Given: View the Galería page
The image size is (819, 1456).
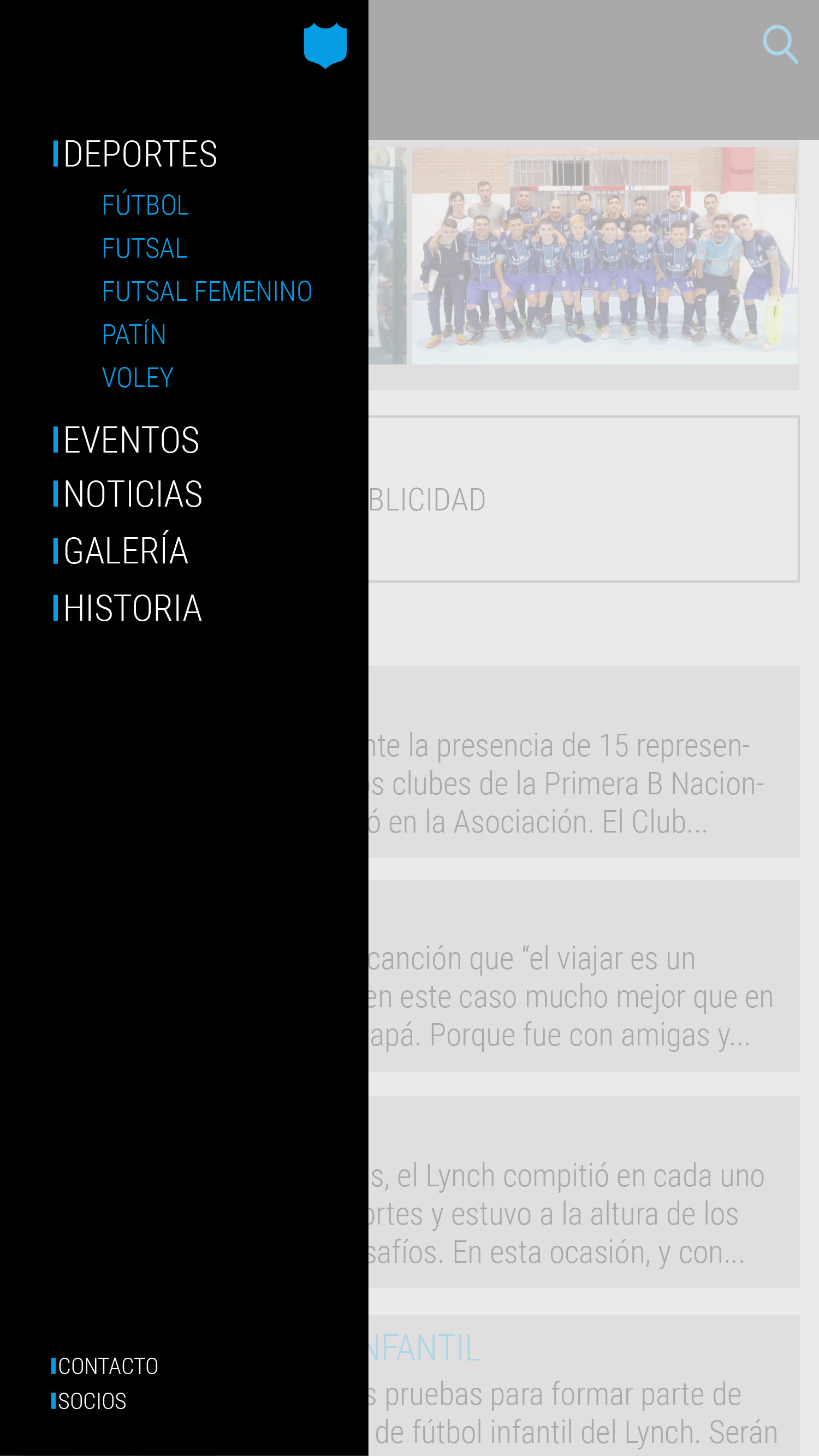Looking at the screenshot, I should coord(126,551).
